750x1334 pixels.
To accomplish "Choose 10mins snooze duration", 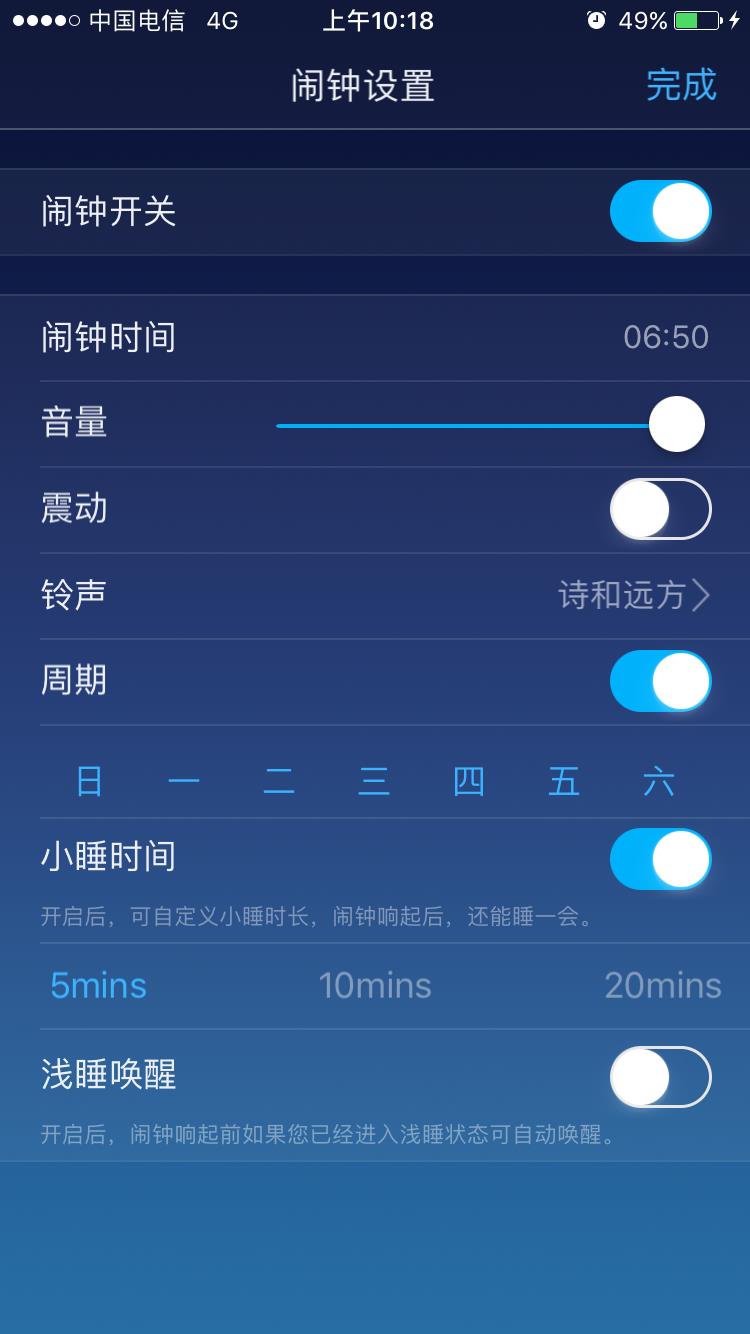I will (375, 986).
